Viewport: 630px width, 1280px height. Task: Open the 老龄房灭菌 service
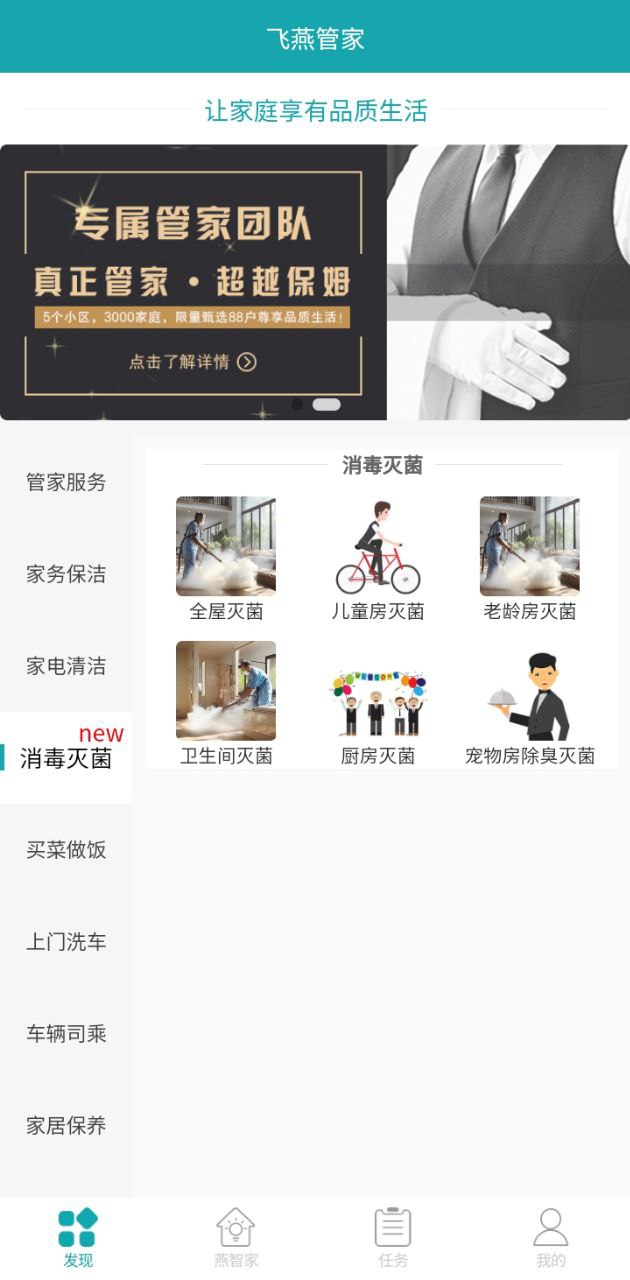[x=530, y=558]
